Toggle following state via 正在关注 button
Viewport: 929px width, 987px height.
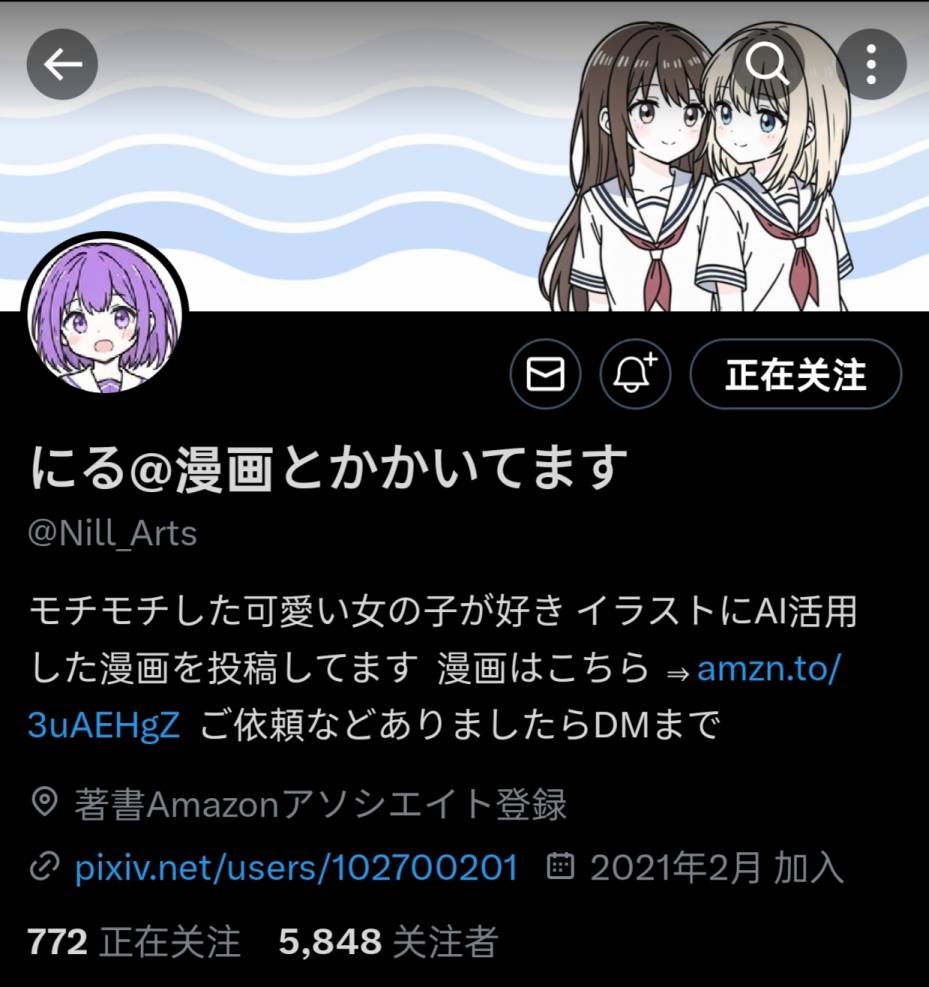click(x=795, y=375)
